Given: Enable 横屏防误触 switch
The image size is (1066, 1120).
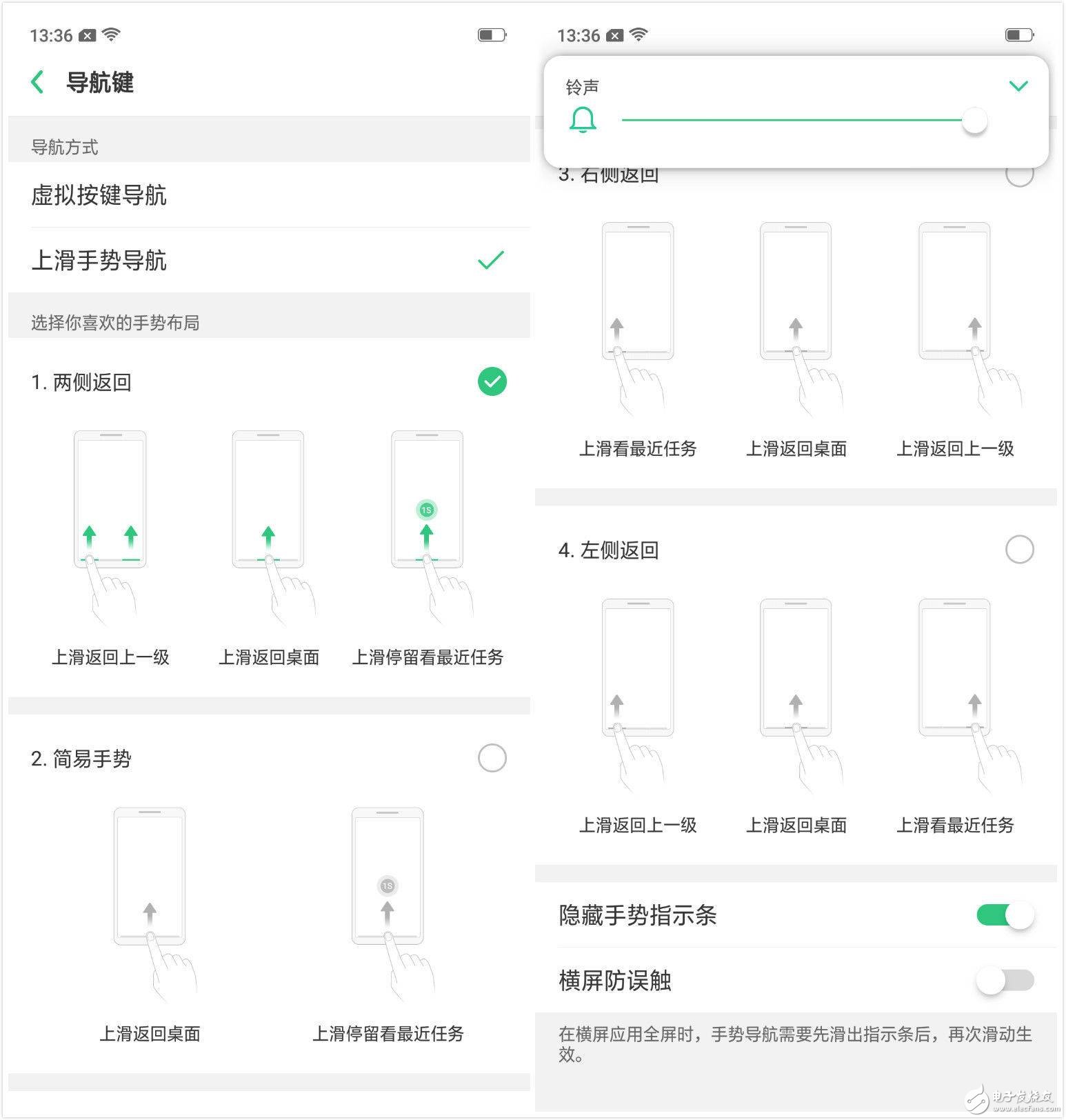Looking at the screenshot, I should click(1005, 980).
